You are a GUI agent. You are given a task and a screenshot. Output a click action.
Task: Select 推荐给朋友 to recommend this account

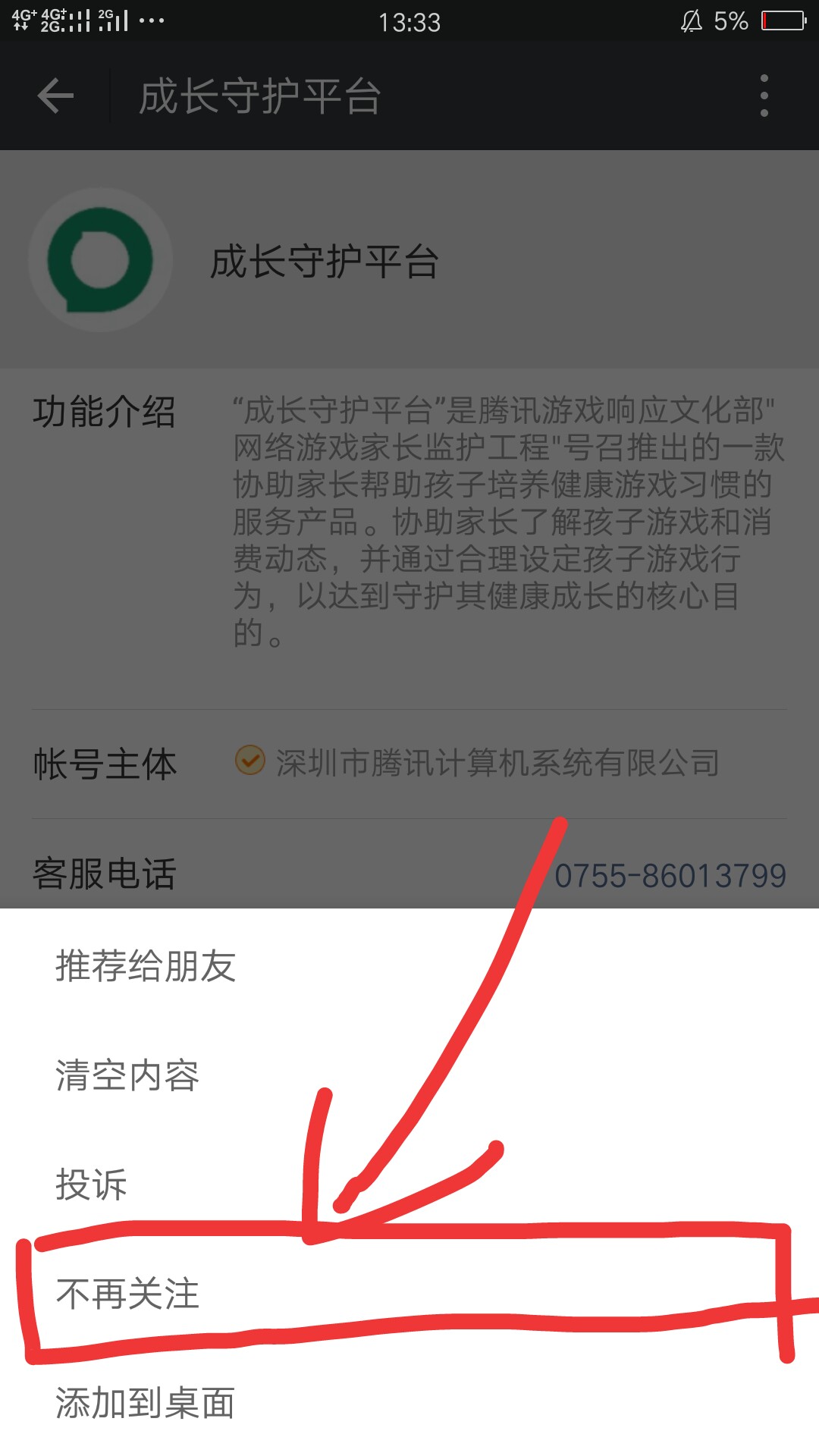(x=409, y=965)
